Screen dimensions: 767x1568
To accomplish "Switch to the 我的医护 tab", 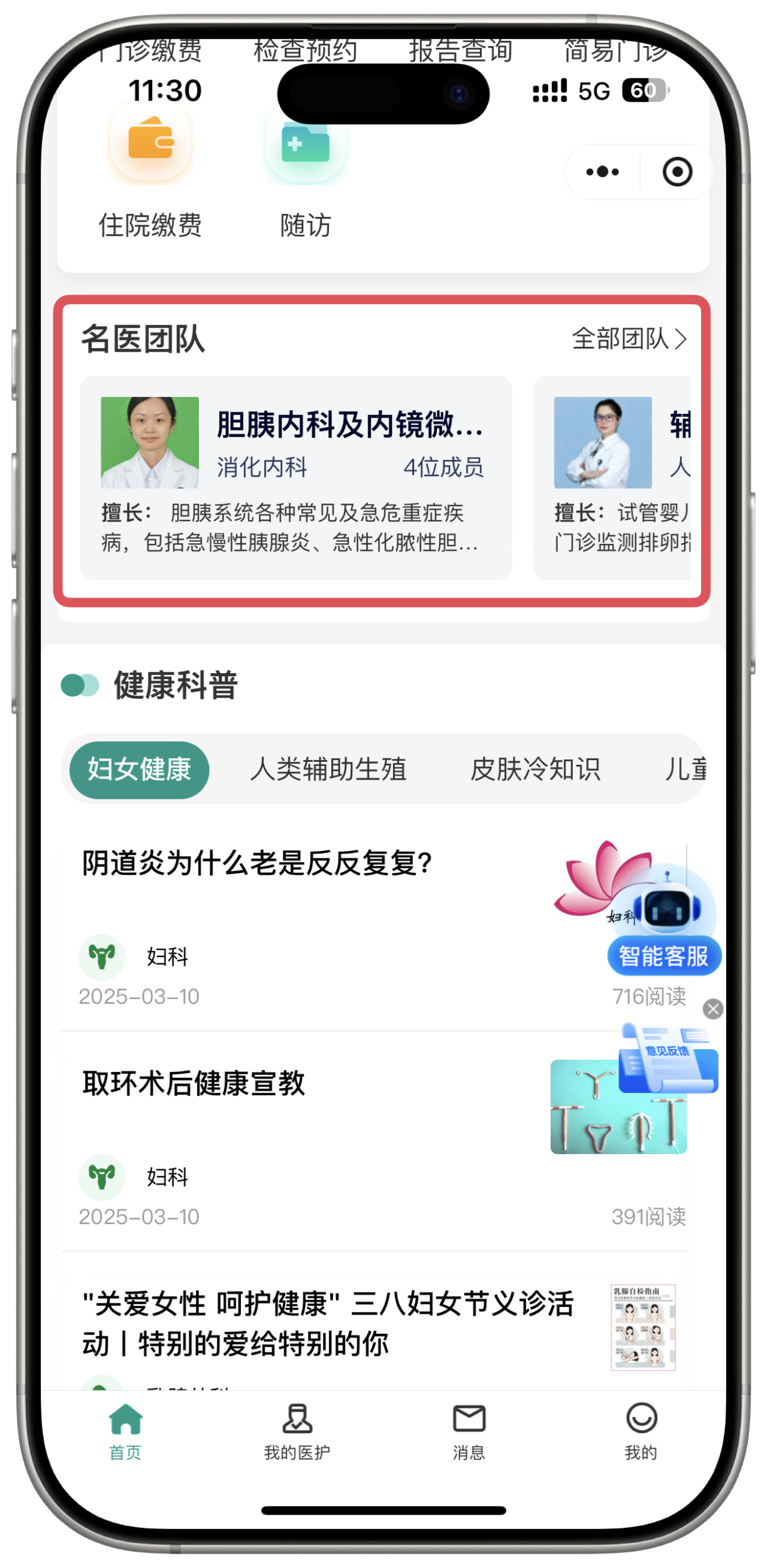I will point(297,1430).
